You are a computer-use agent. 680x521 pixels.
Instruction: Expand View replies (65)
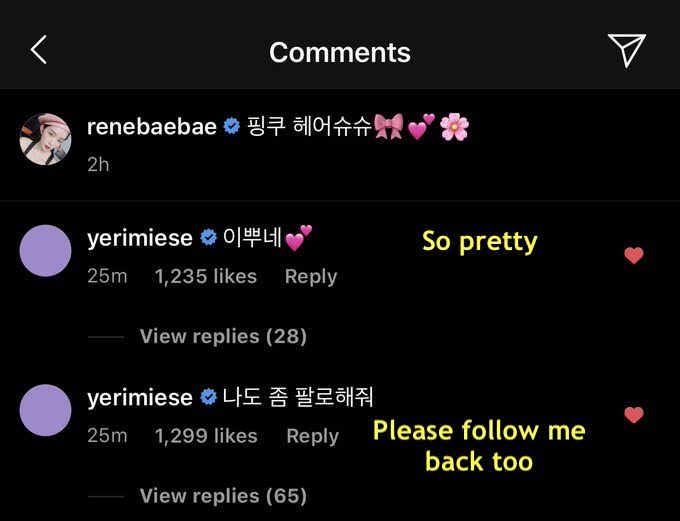click(x=222, y=496)
